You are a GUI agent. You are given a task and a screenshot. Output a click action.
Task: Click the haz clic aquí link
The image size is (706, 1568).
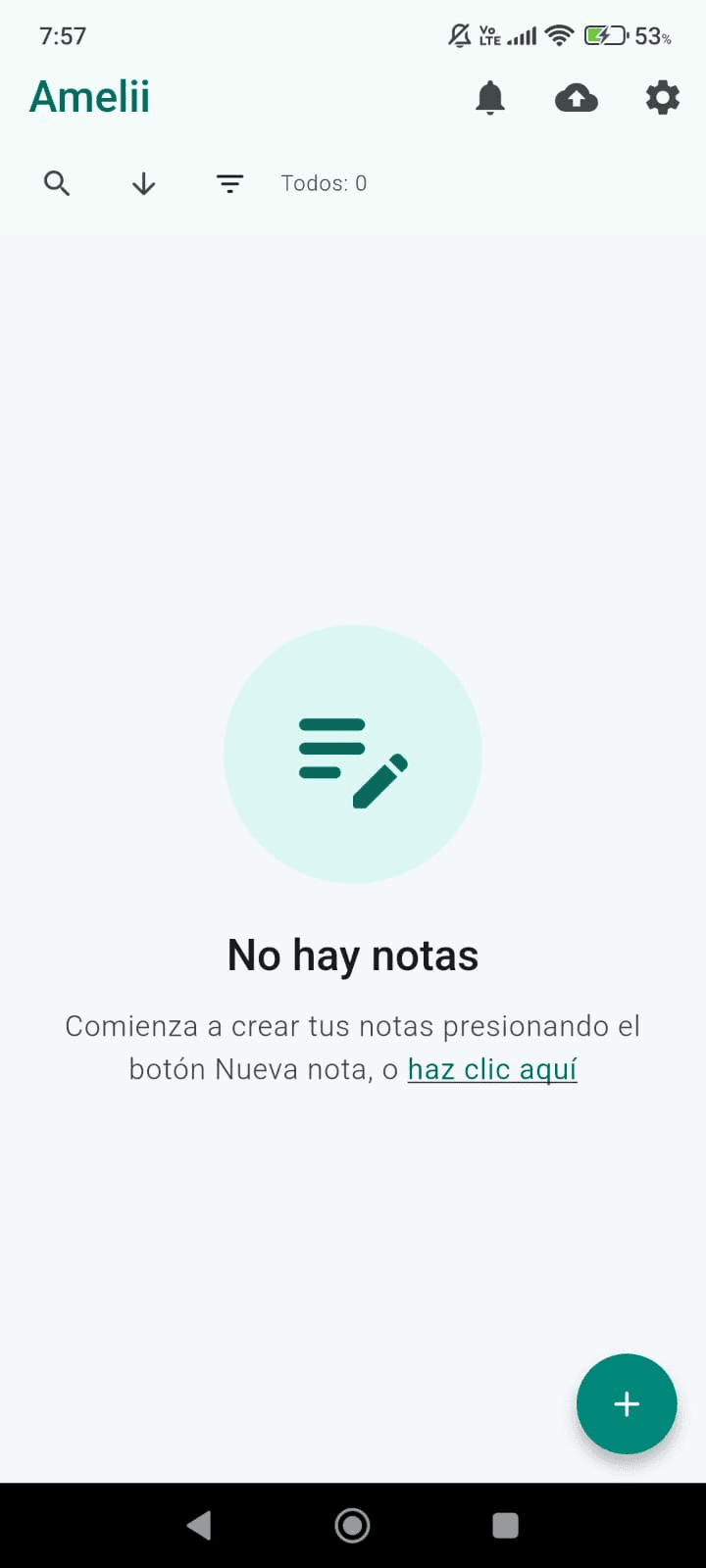(491, 1068)
